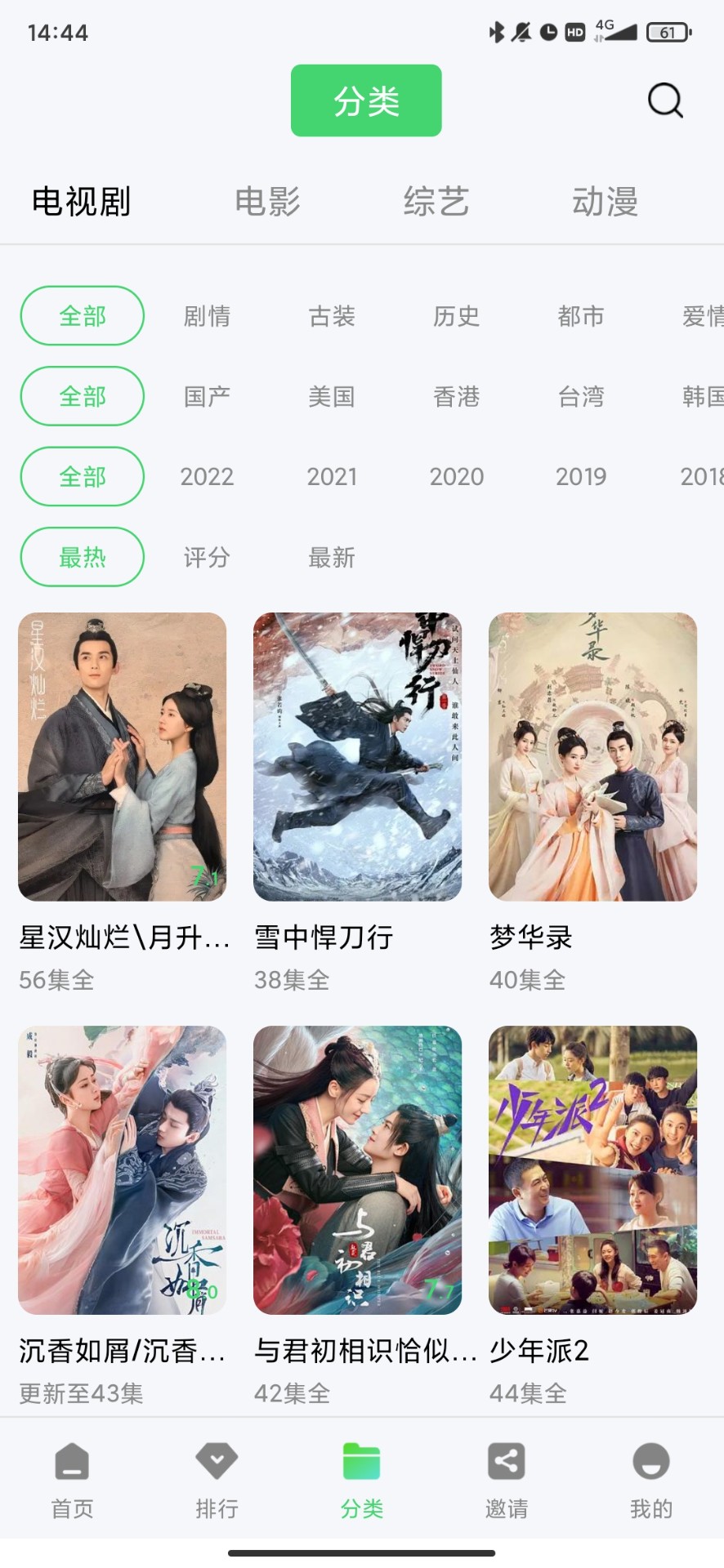Screen dimensions: 724x1568
Task: Tap the 分类 header button
Action: (x=365, y=100)
